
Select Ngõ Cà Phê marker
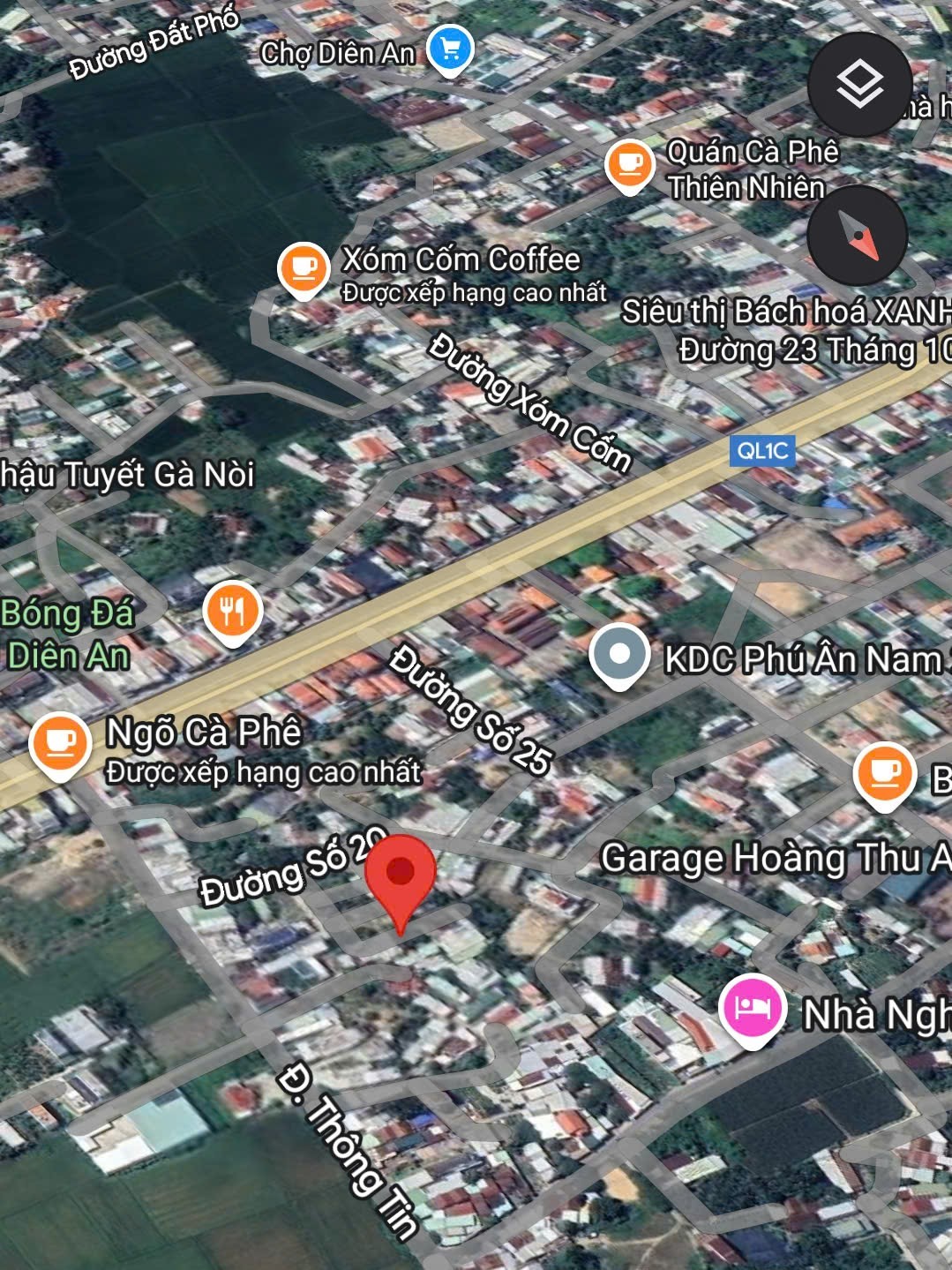[60, 744]
